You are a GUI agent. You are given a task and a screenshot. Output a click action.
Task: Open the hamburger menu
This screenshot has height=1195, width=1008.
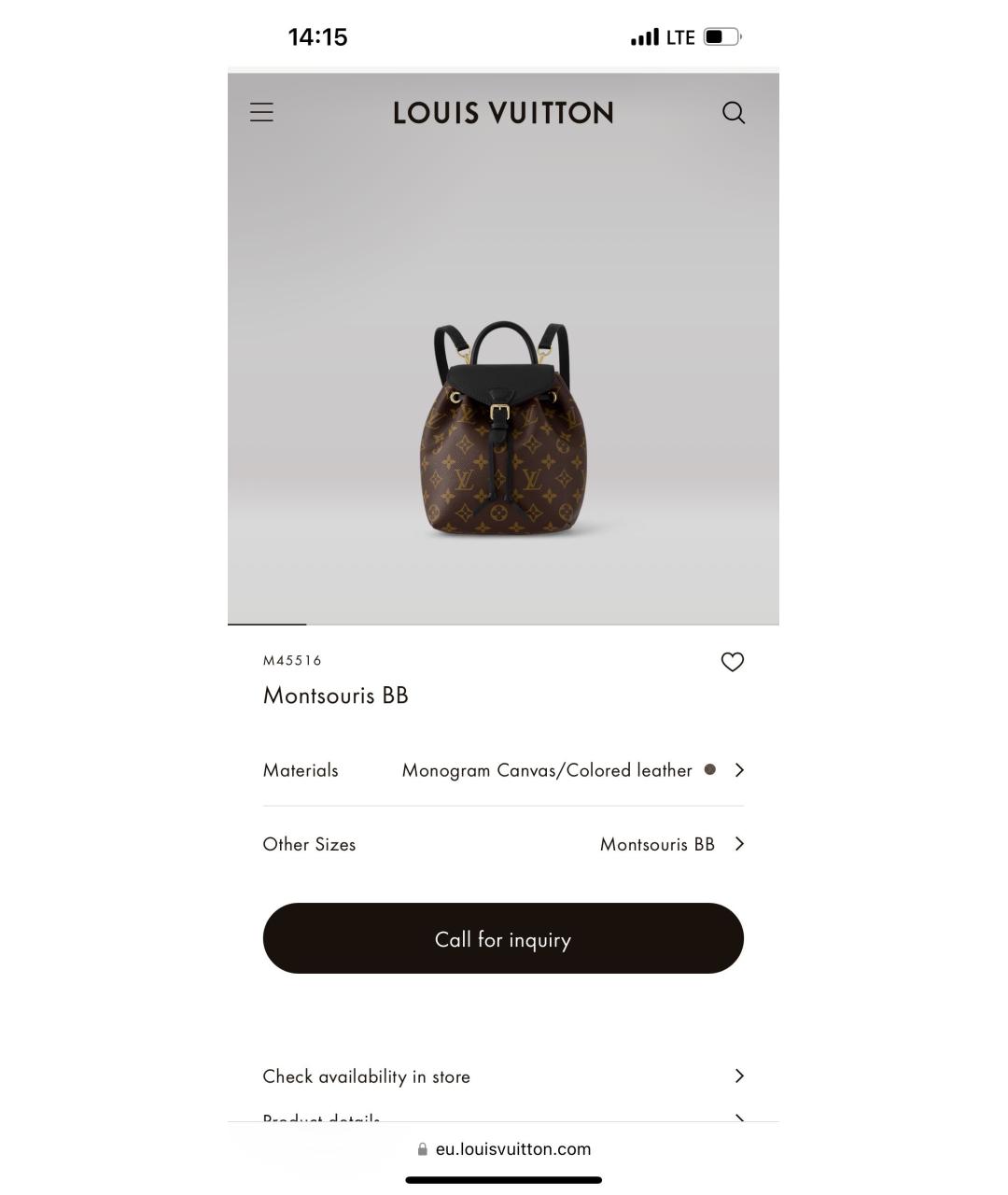(x=261, y=113)
